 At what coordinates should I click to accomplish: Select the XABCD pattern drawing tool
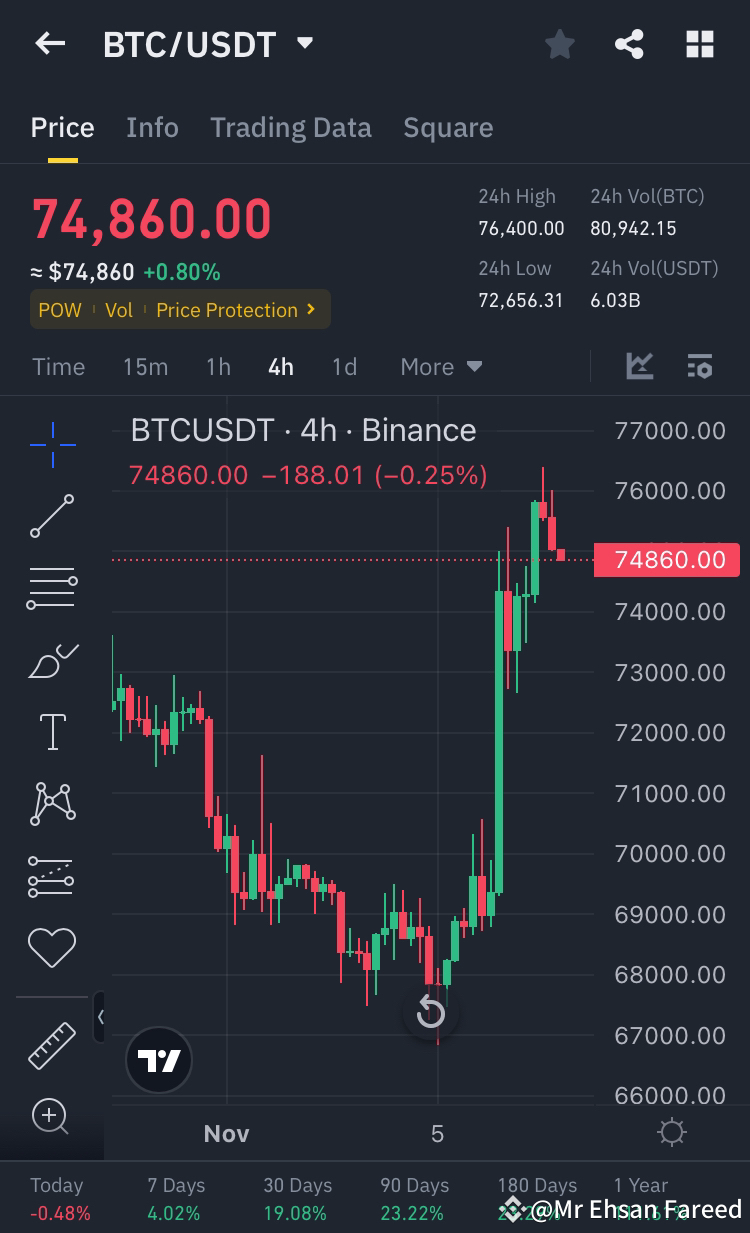pos(52,803)
